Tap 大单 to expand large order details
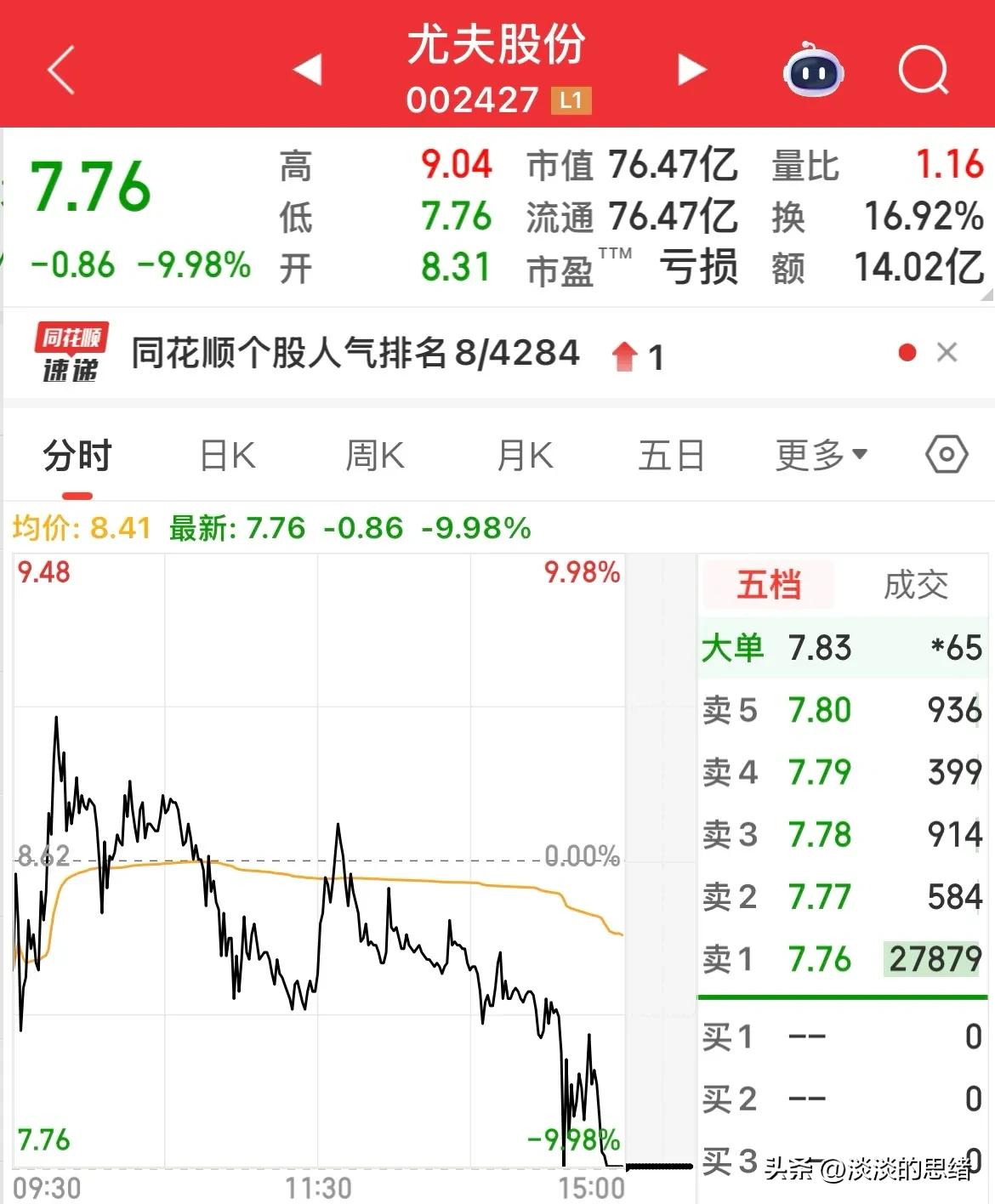Screen dimensions: 995x1204 pos(732,648)
